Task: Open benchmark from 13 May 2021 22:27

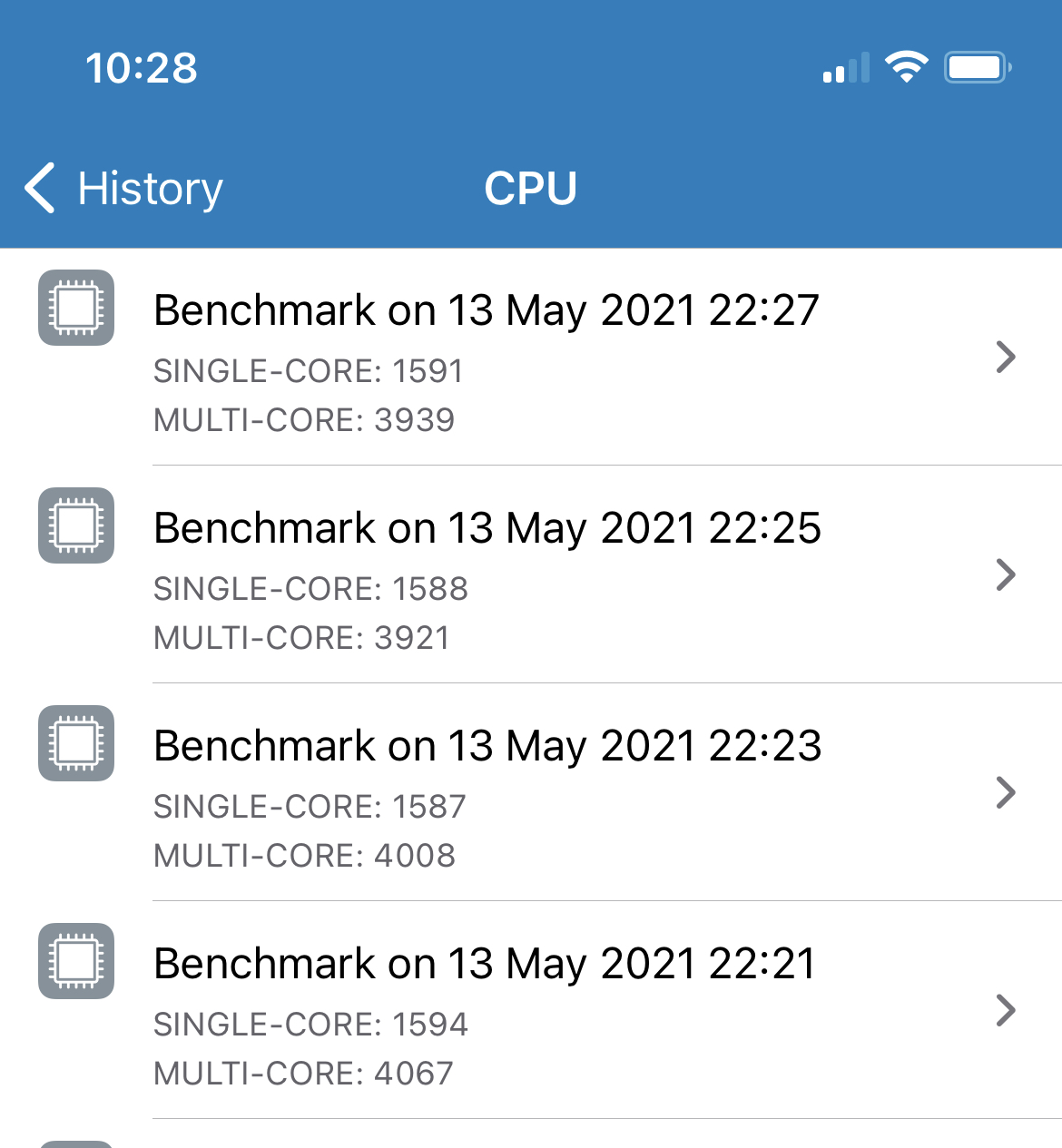Action: (531, 357)
